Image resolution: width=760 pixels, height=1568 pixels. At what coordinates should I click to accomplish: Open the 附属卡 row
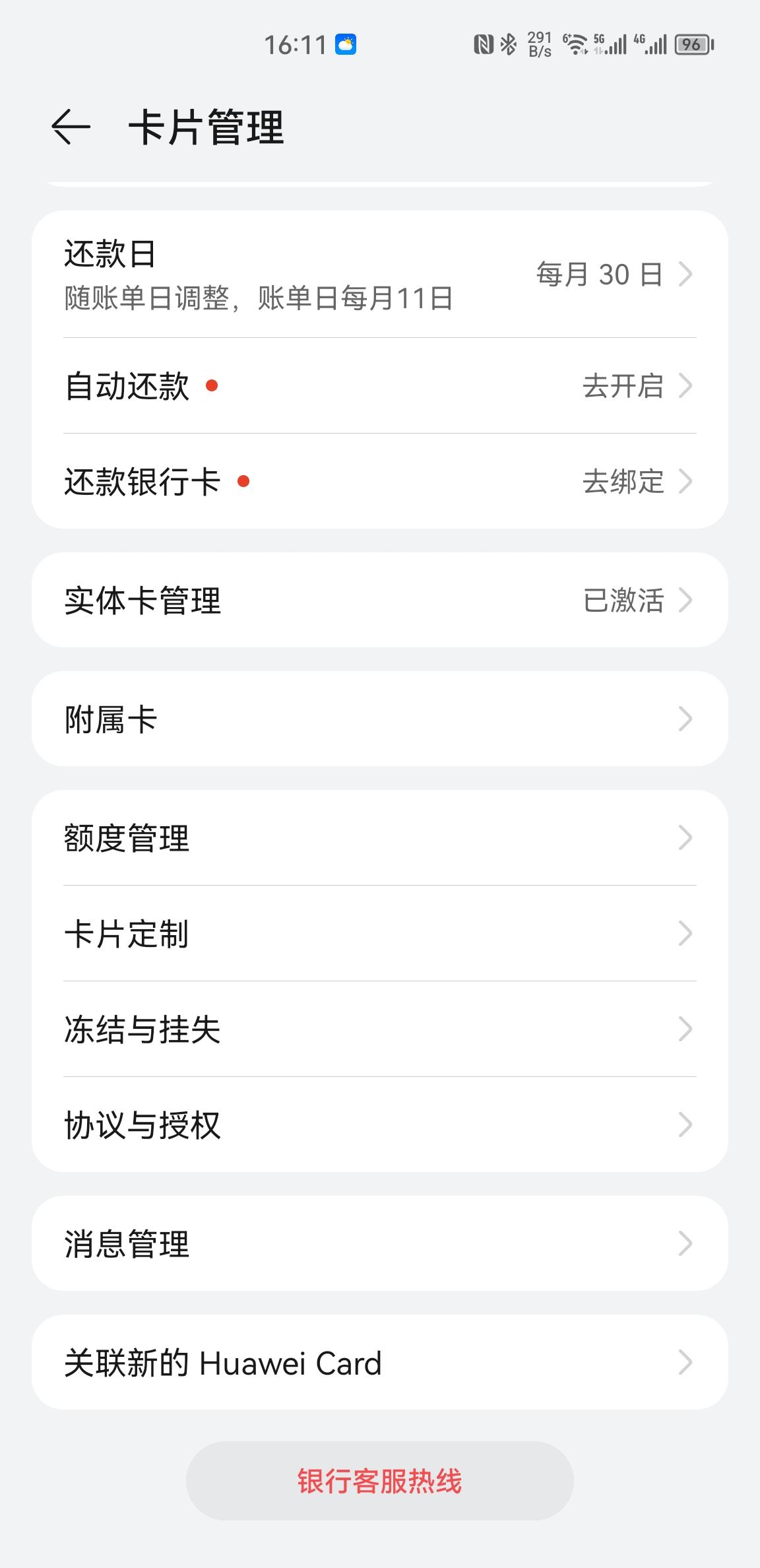[380, 719]
